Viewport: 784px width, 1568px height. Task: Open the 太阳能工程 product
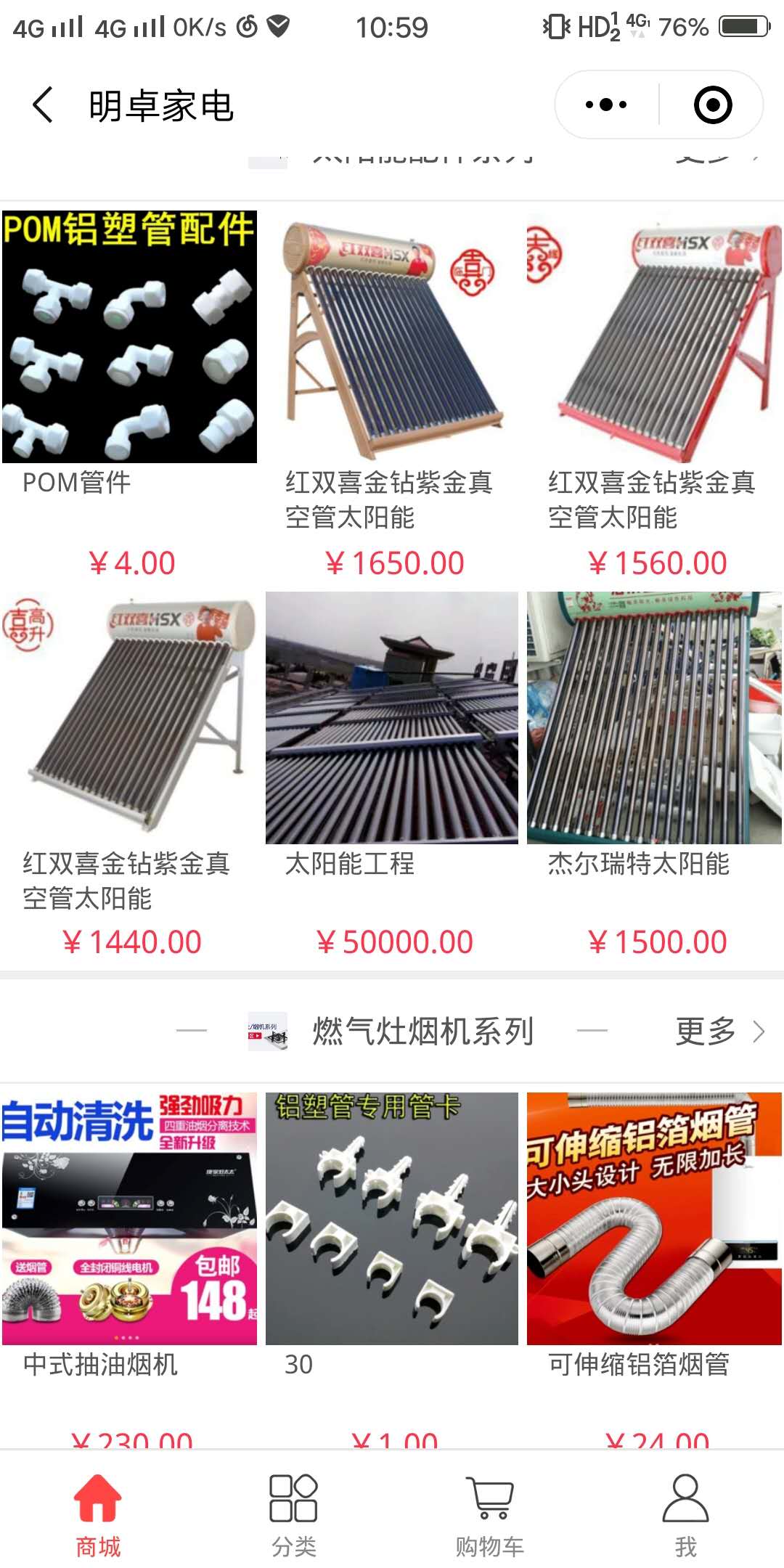pos(392,719)
